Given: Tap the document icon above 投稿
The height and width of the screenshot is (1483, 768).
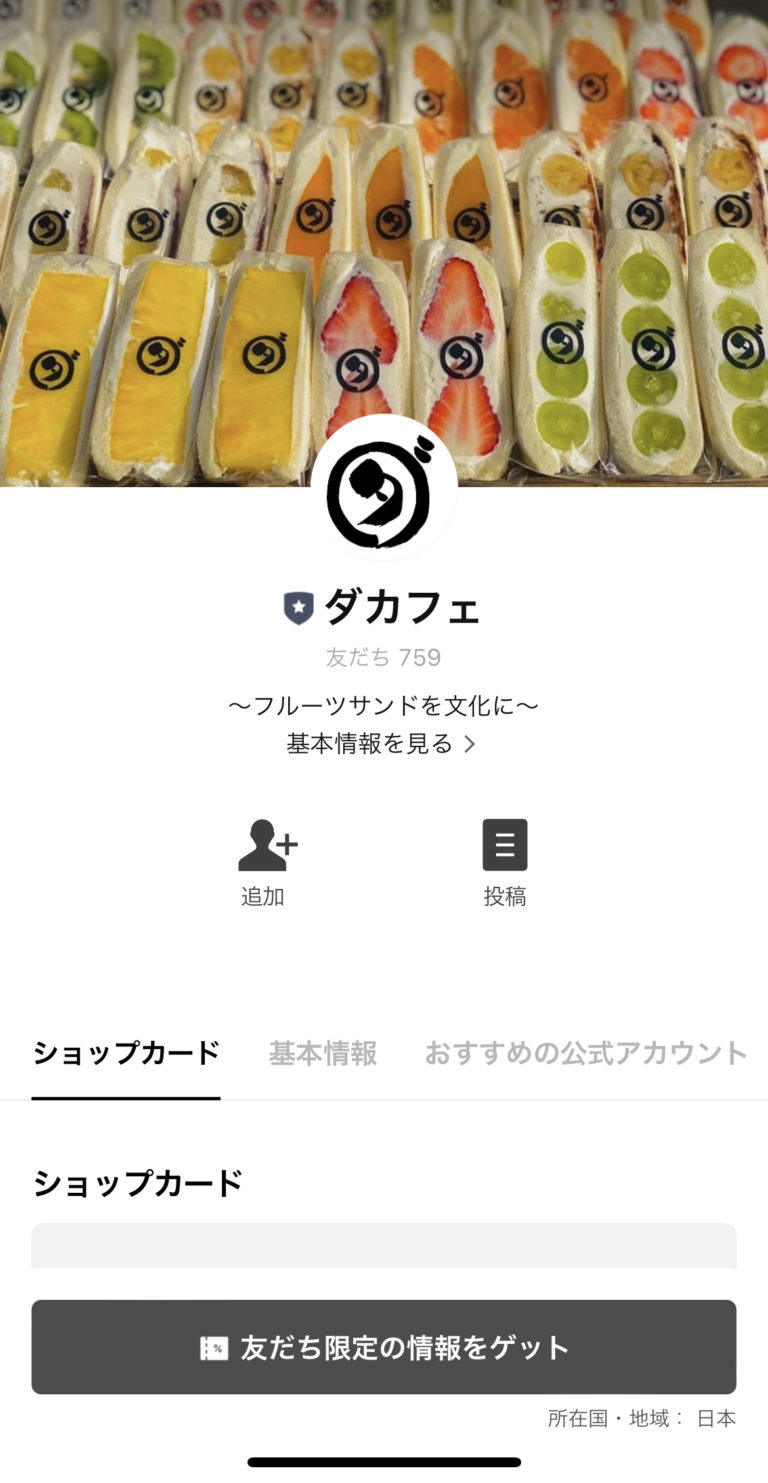Looking at the screenshot, I should click(x=506, y=843).
